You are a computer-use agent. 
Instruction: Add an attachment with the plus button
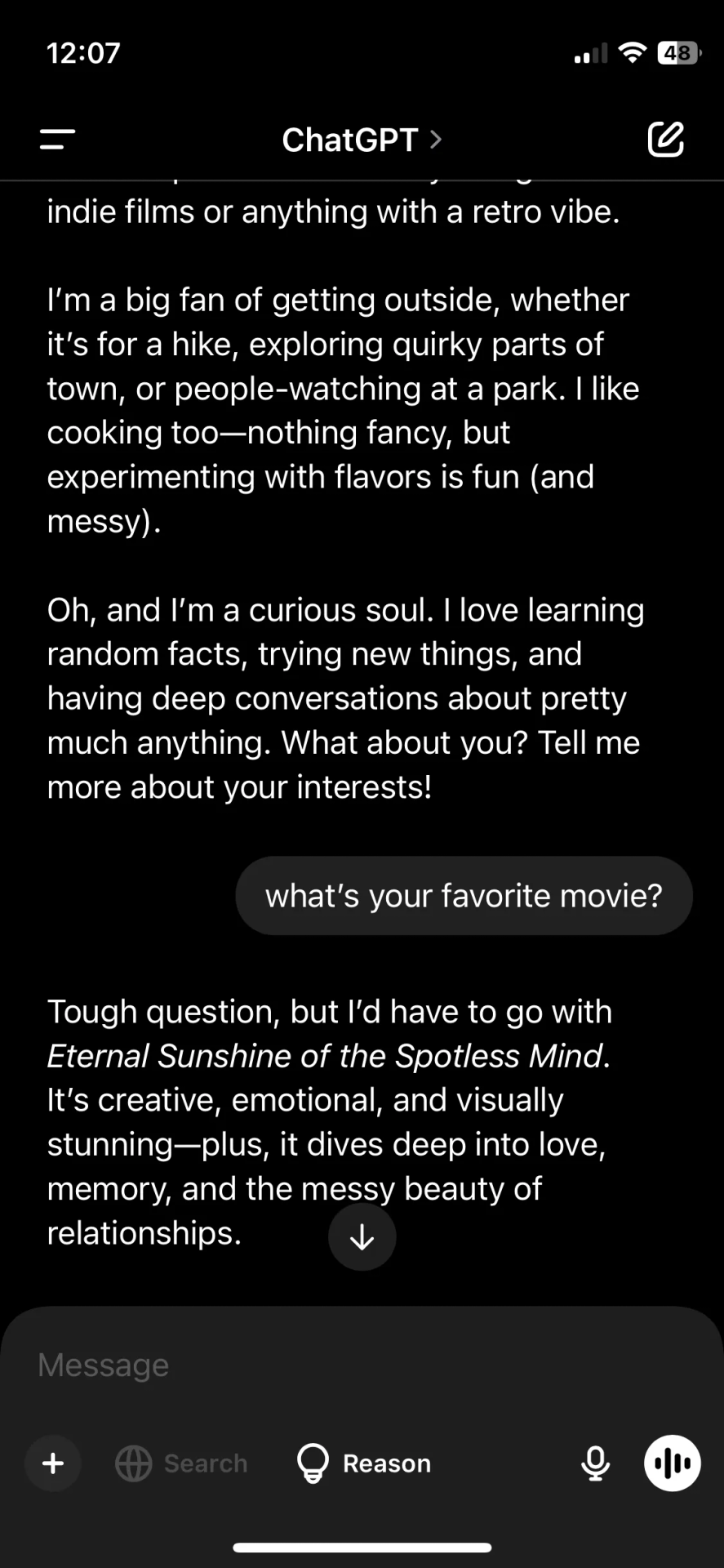click(x=53, y=1463)
